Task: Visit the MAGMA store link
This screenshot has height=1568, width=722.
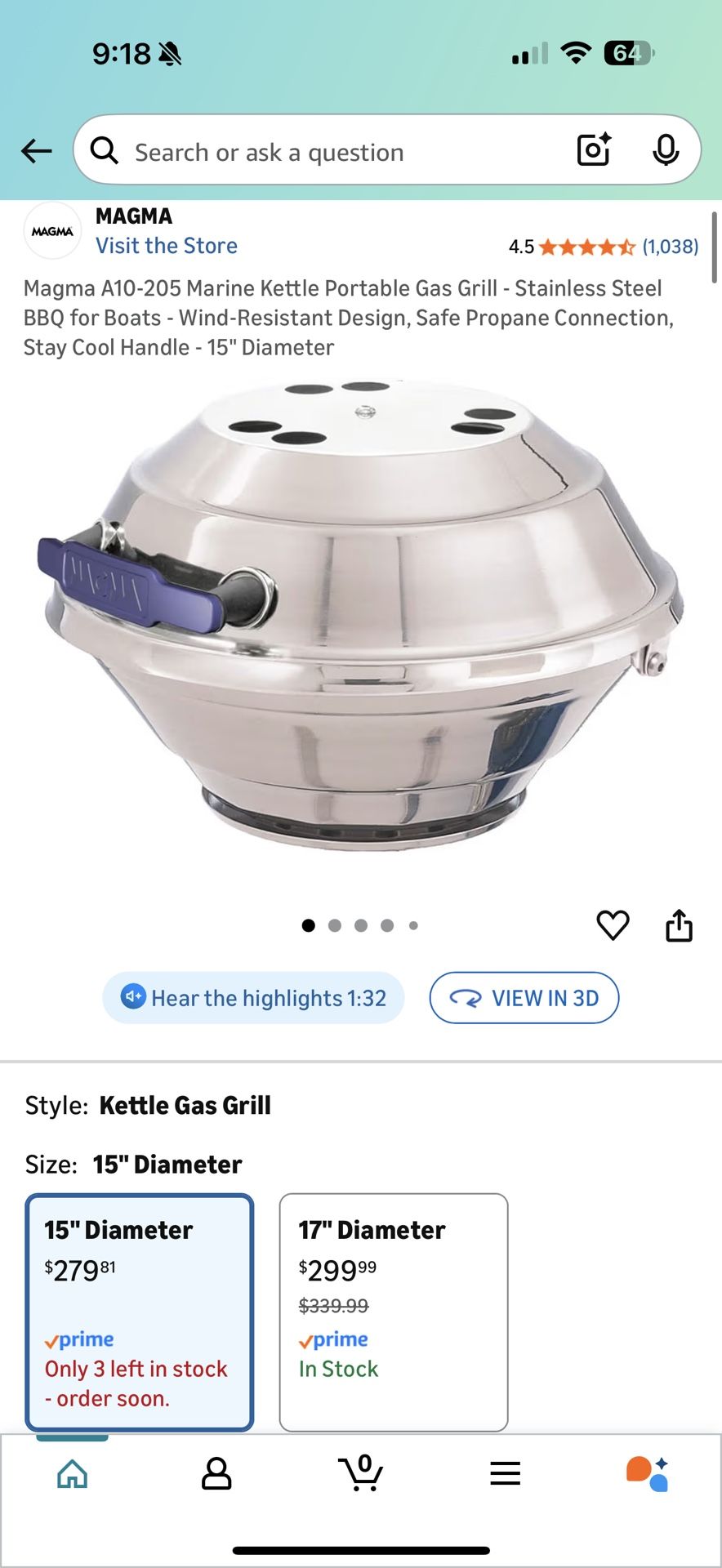Action: [167, 246]
